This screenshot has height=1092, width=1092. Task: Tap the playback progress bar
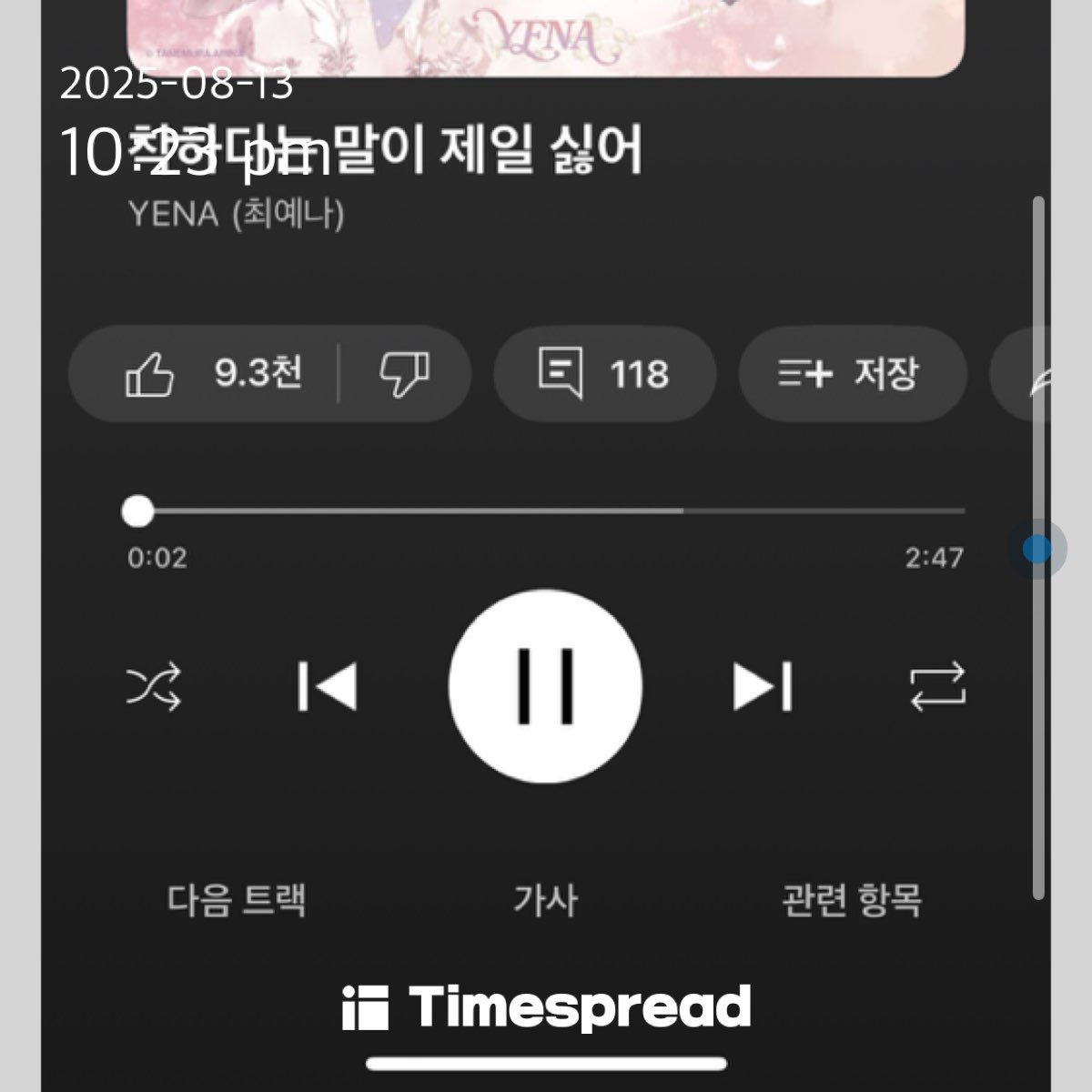tap(546, 511)
